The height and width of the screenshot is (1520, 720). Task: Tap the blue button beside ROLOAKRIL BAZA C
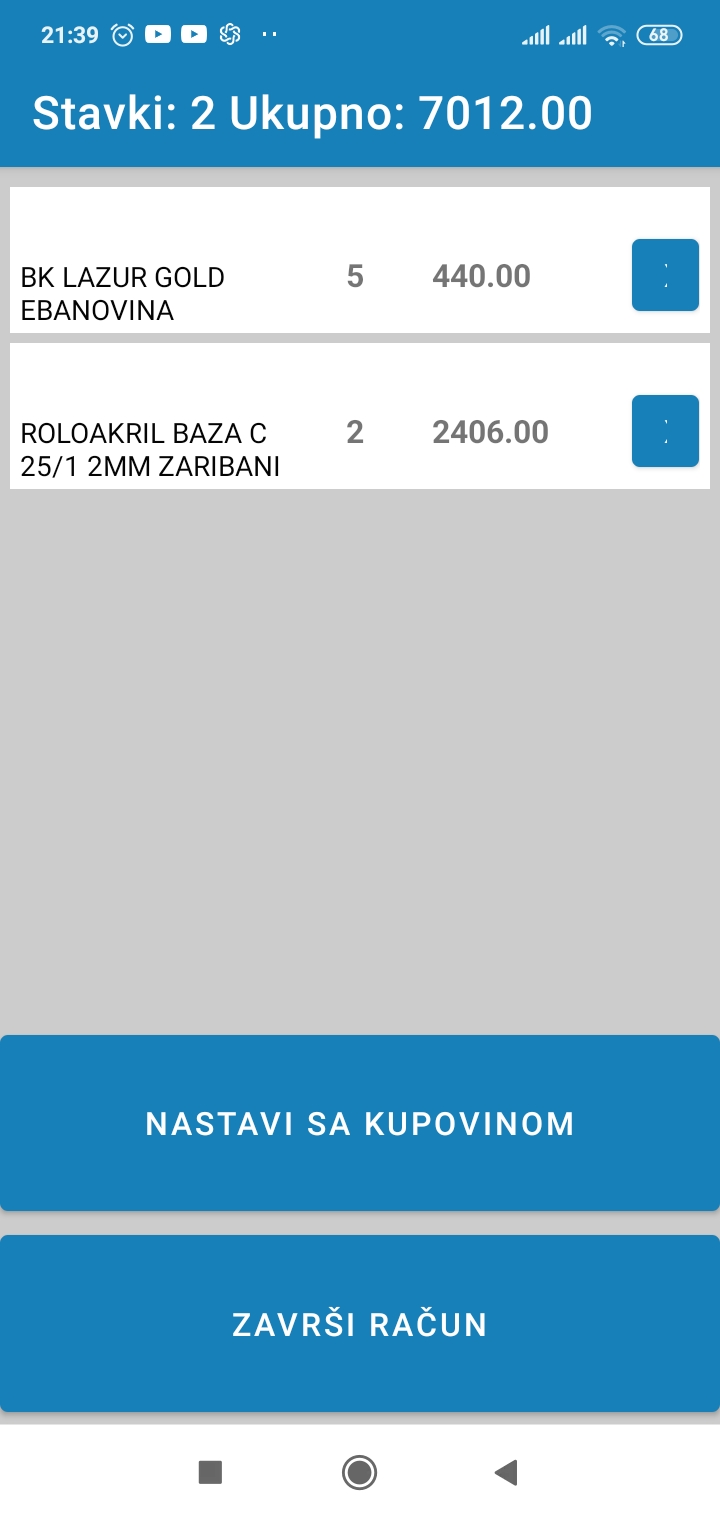665,431
